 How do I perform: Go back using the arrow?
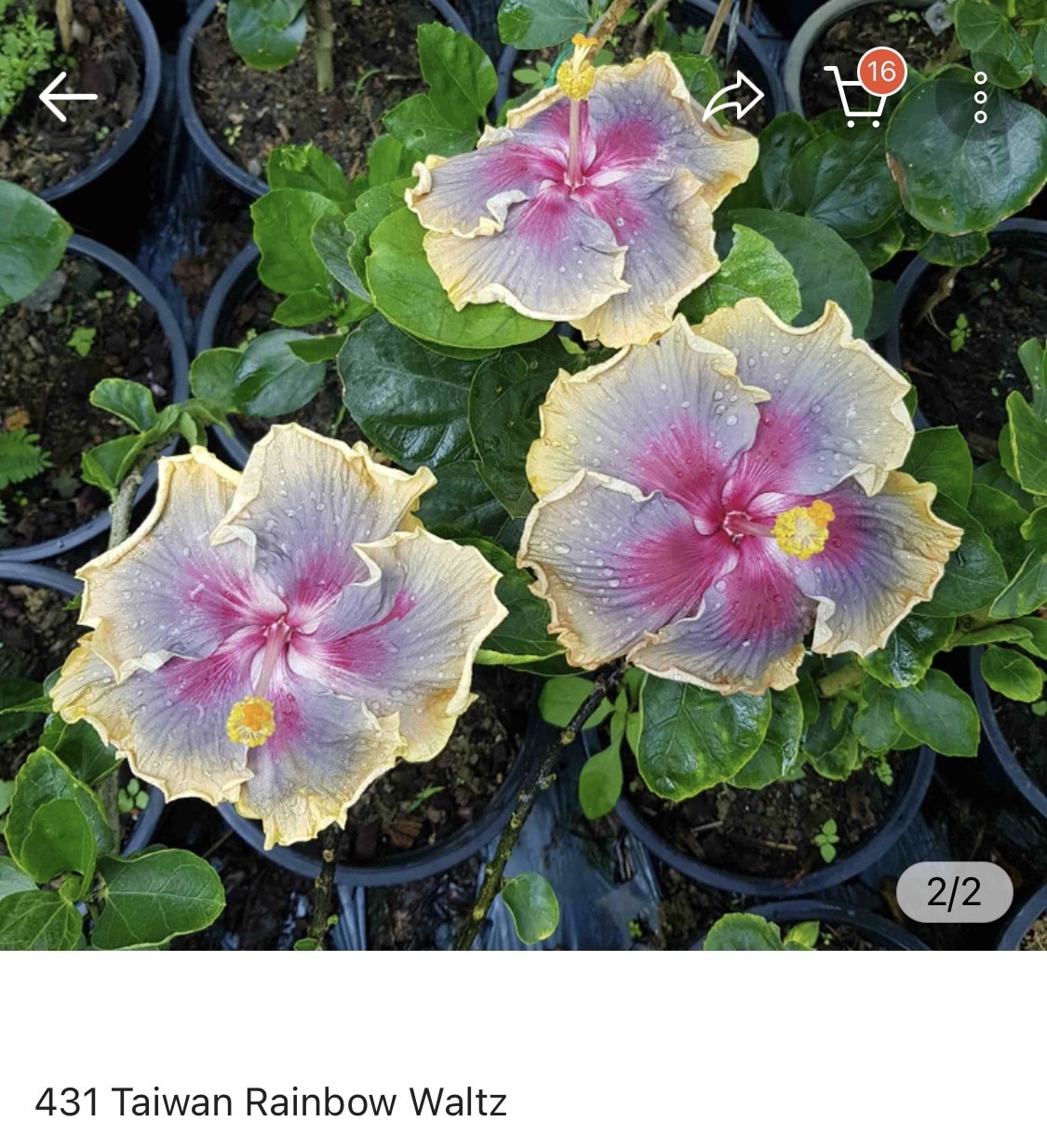pos(68,96)
